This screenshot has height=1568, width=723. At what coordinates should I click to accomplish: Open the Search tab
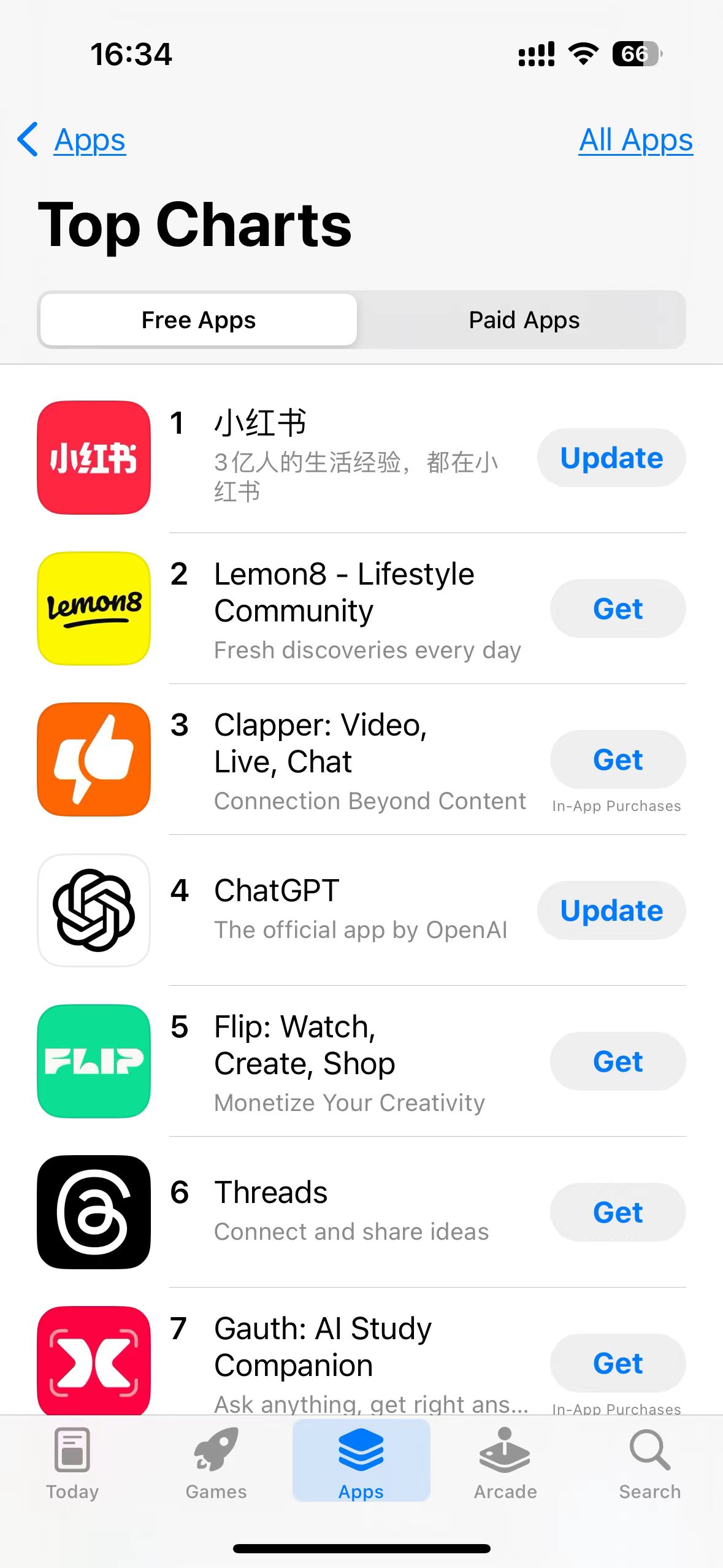pyautogui.click(x=649, y=1462)
